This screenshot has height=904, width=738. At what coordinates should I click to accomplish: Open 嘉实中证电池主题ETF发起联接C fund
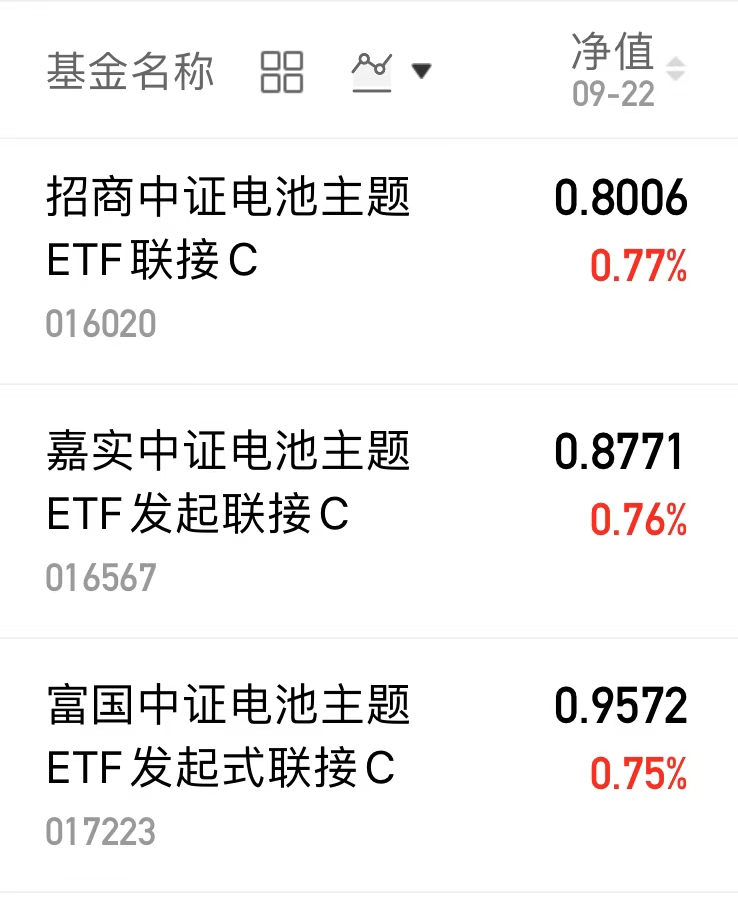pos(229,481)
